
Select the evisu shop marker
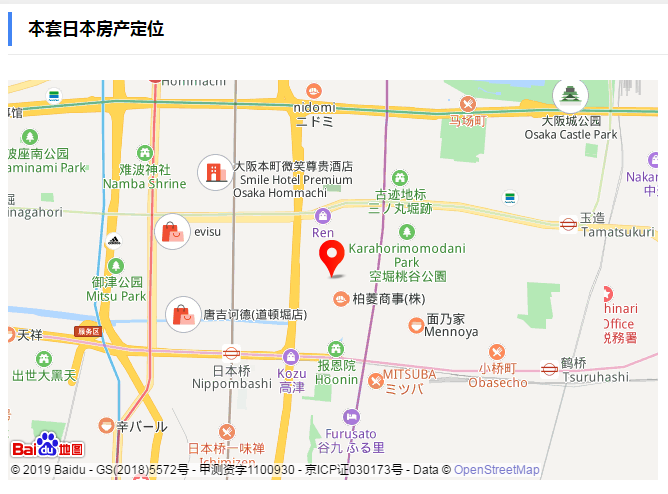[x=172, y=231]
